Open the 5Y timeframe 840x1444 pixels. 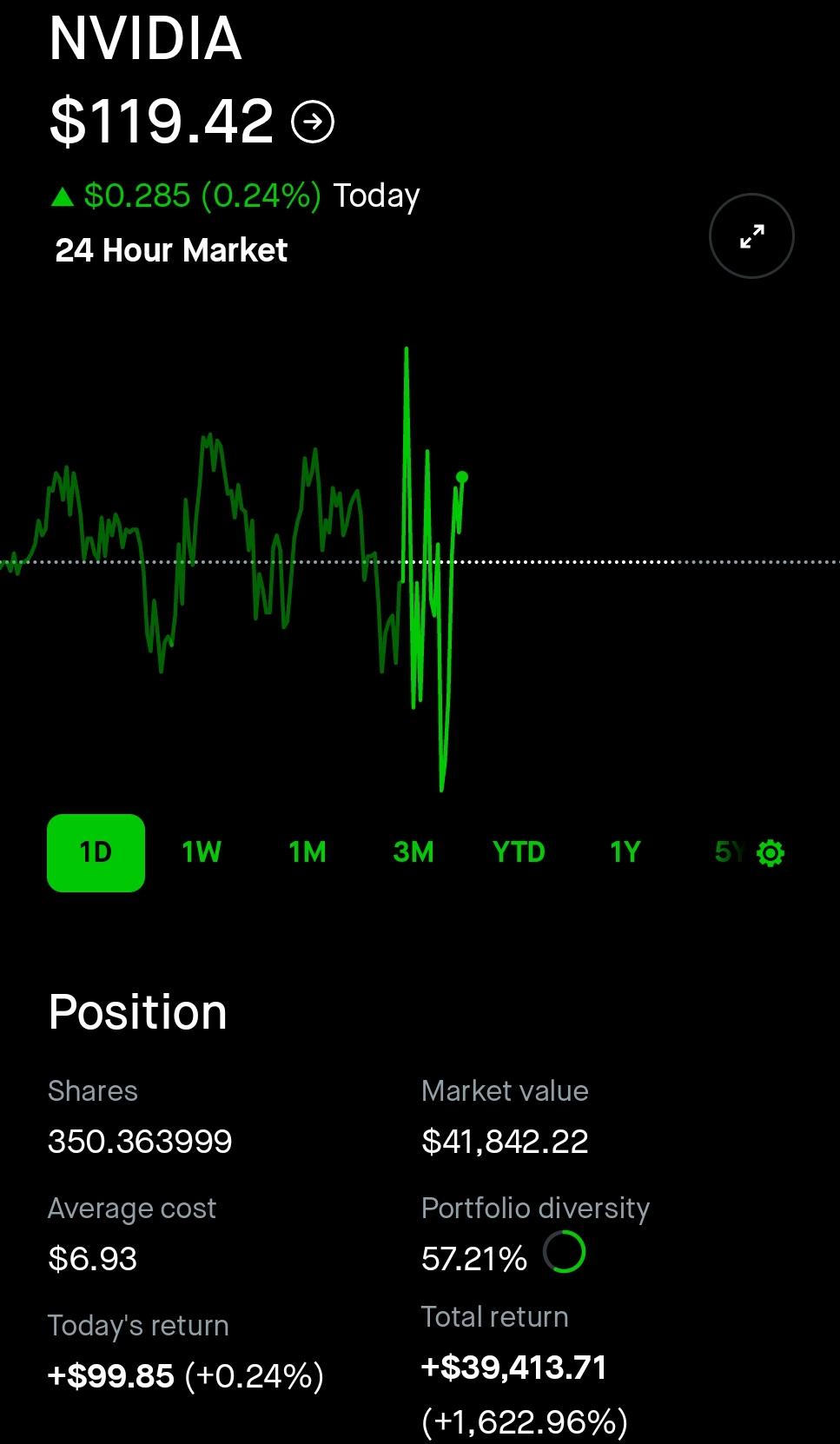point(728,852)
